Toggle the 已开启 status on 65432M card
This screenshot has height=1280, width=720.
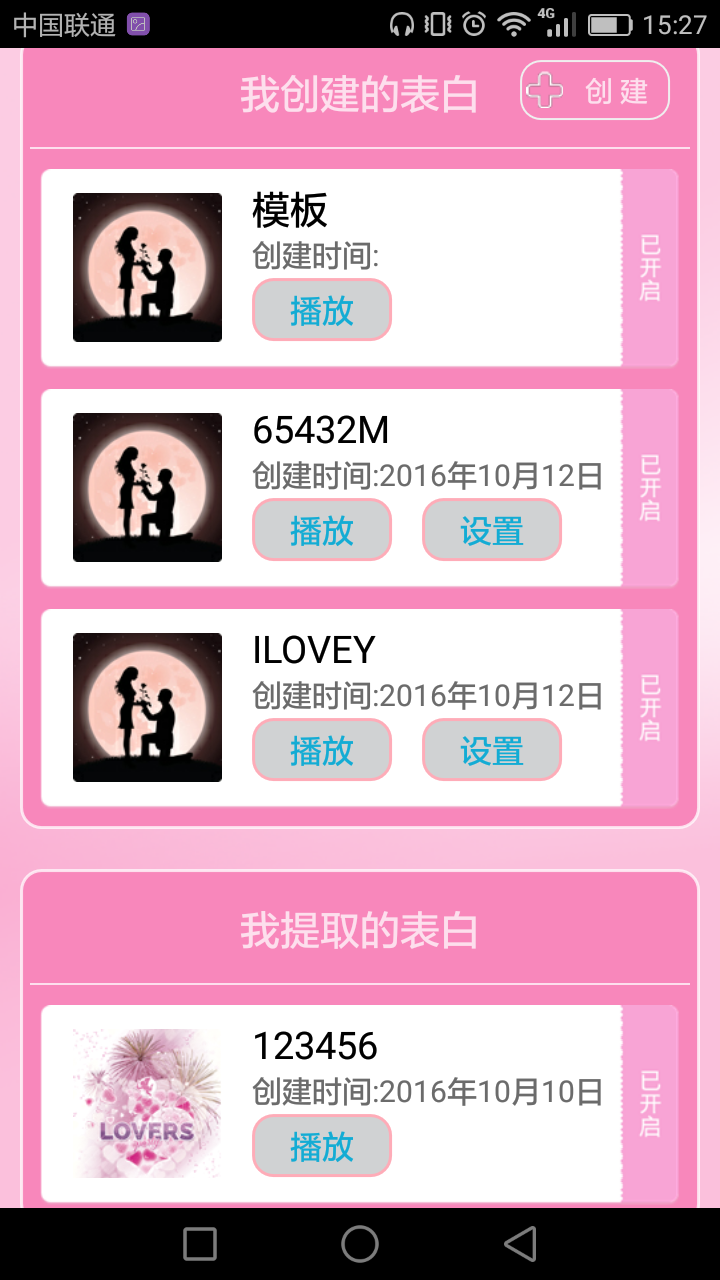tap(650, 488)
